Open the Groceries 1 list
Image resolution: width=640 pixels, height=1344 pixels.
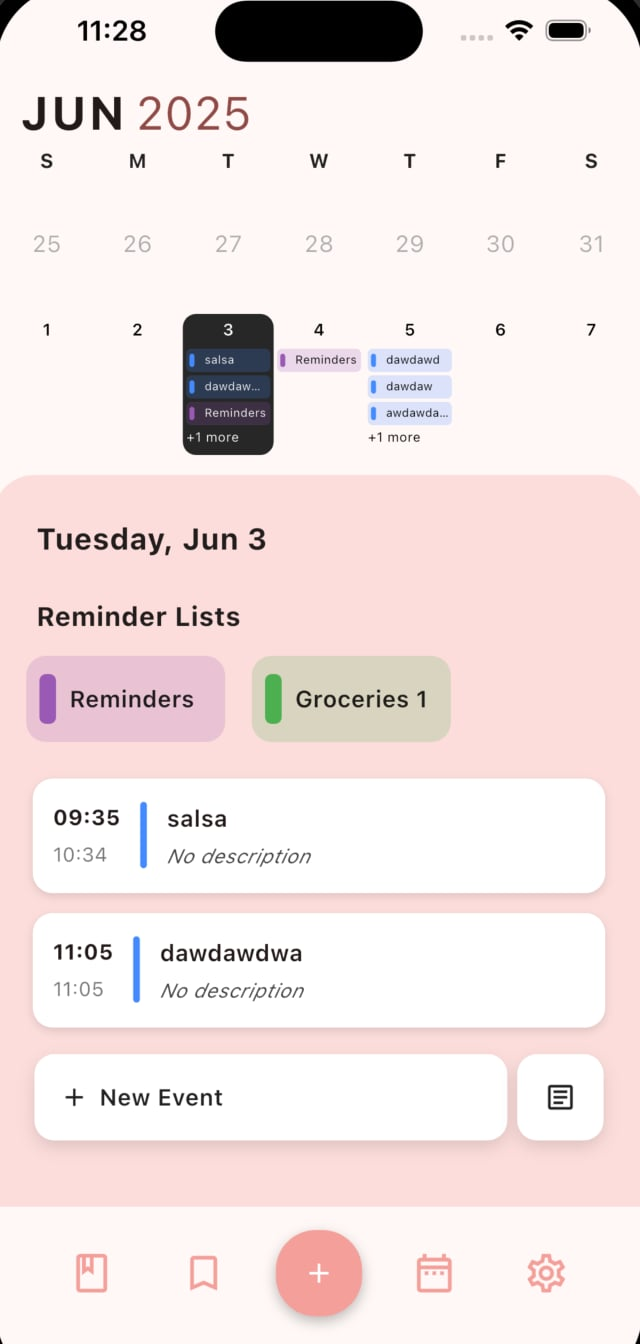tap(351, 699)
